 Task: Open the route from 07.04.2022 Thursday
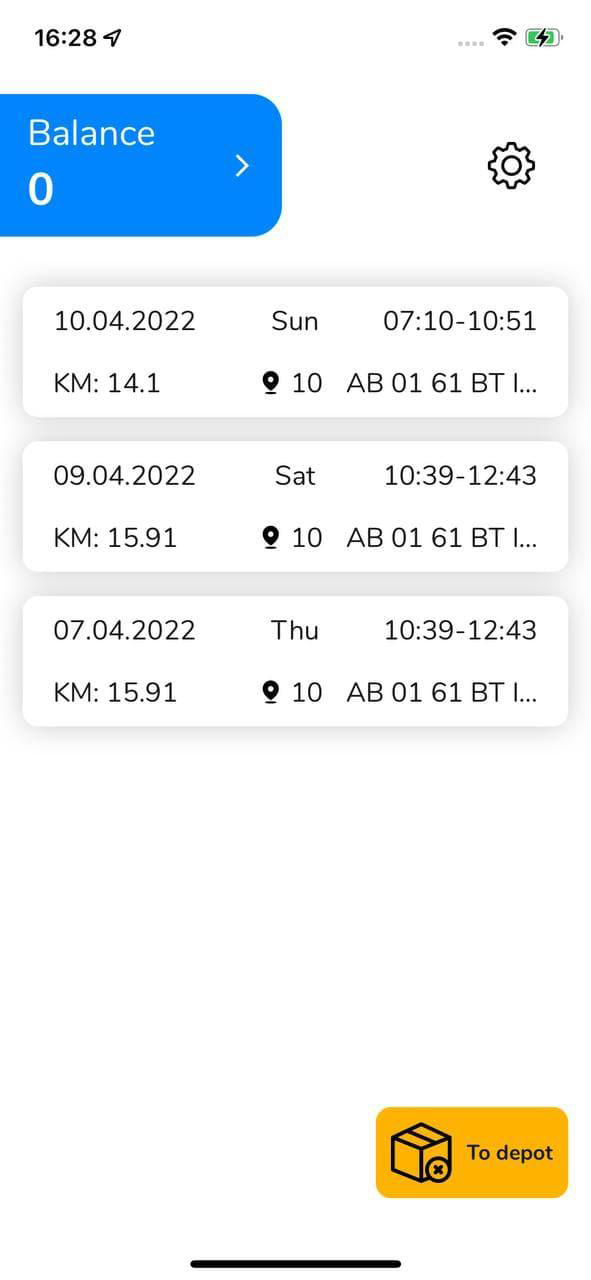coord(295,661)
